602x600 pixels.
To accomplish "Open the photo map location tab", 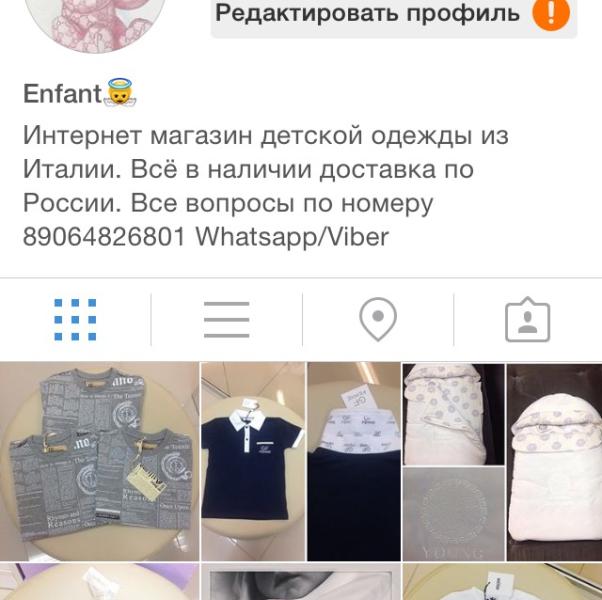I will coord(378,319).
